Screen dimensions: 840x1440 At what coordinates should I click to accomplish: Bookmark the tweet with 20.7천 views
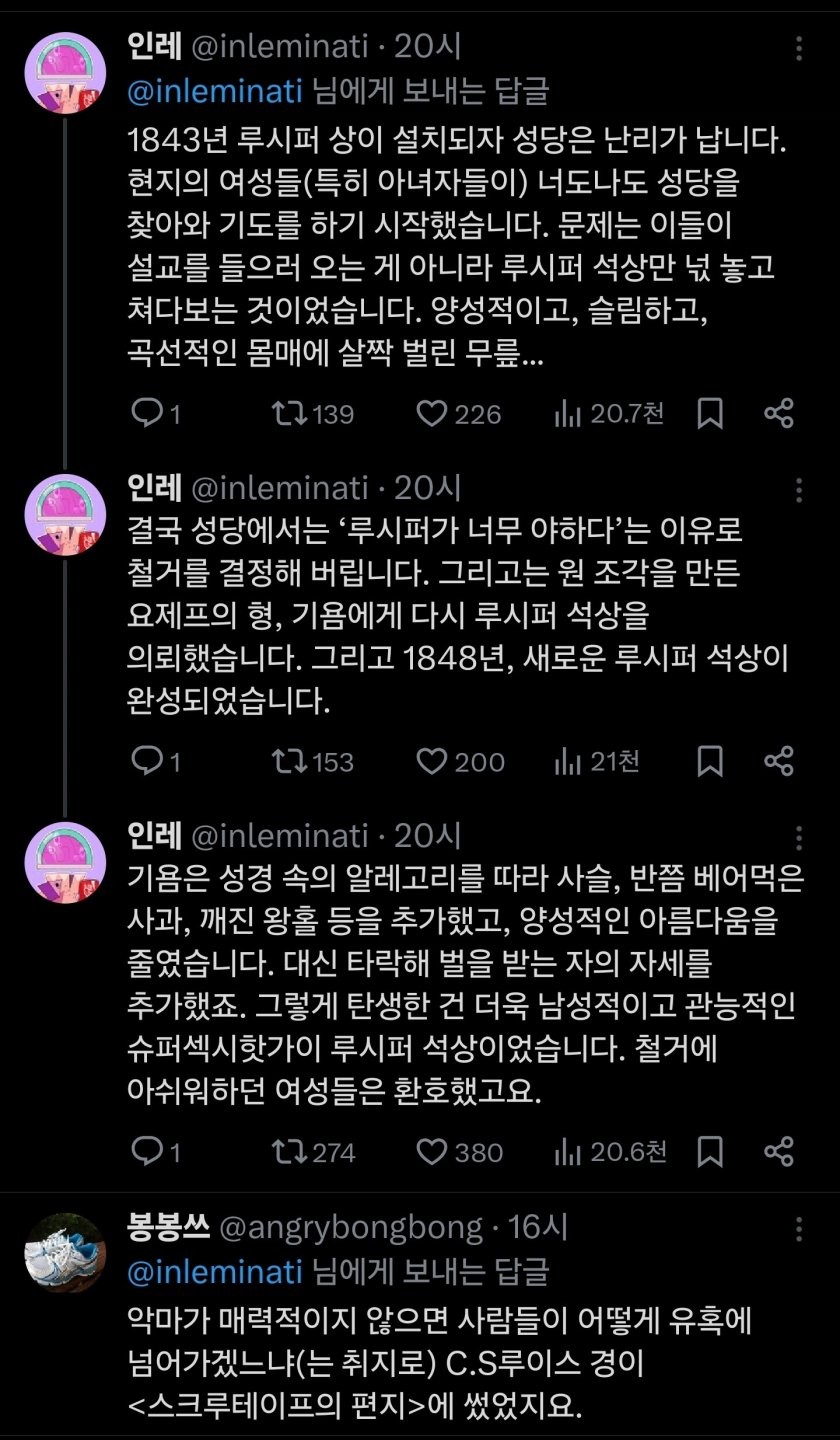710,414
